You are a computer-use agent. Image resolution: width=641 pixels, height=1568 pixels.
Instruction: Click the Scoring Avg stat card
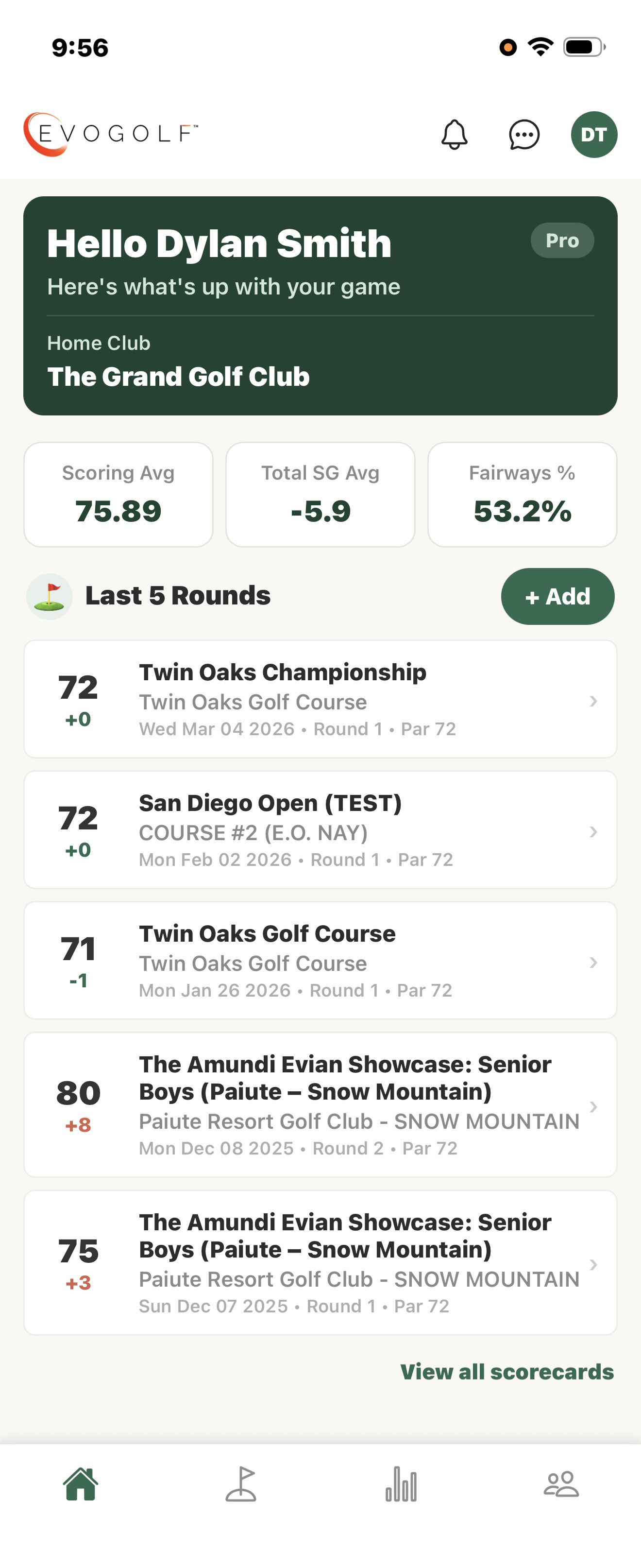118,494
